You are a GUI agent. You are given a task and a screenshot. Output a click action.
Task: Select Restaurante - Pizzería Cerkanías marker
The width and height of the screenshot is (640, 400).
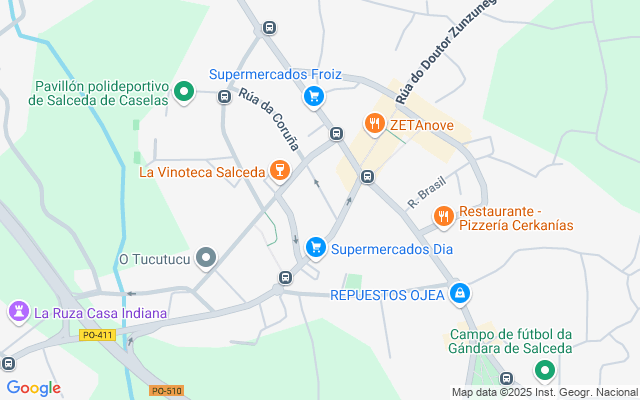(444, 216)
